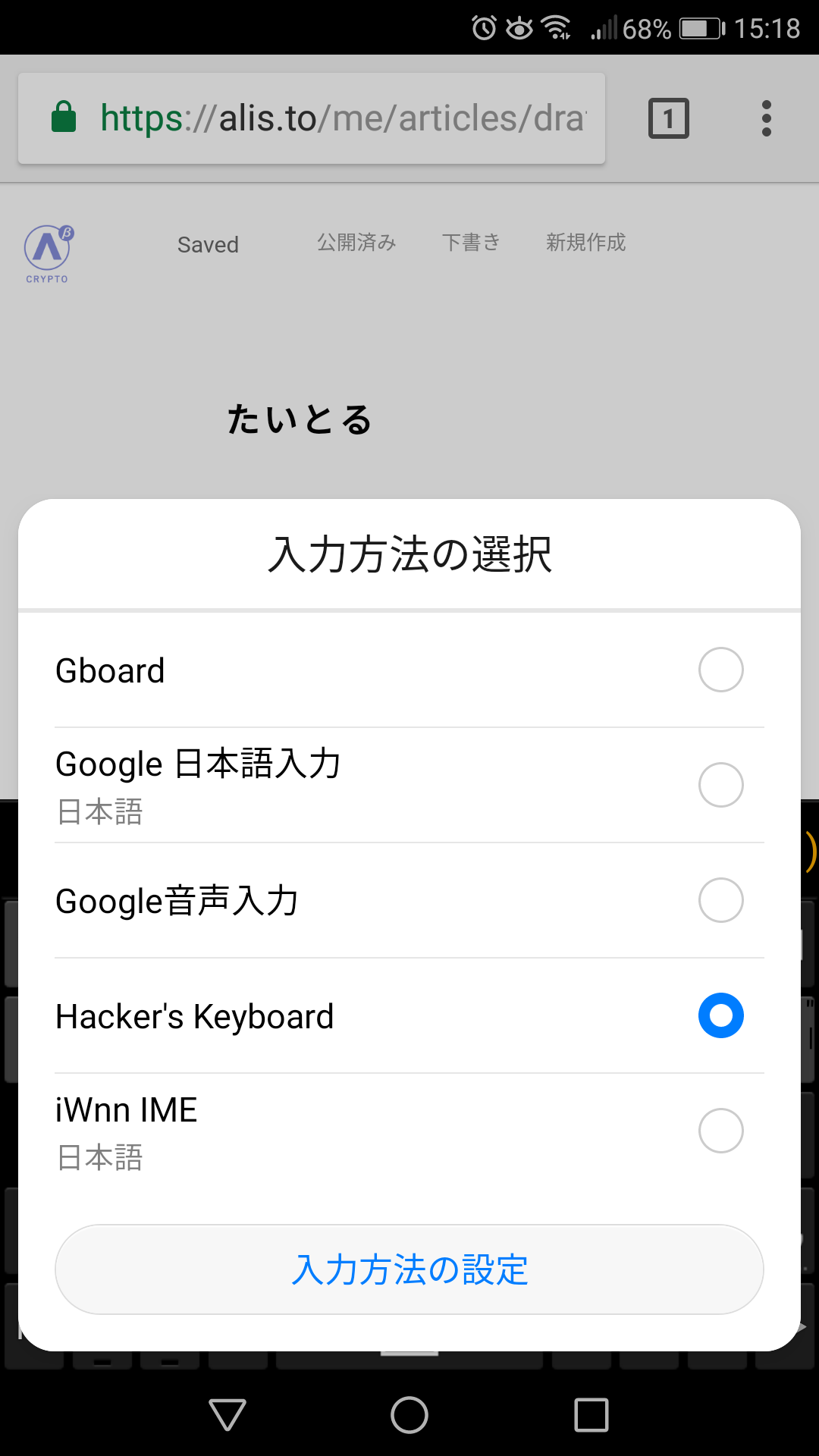Open 入力方法の設定 settings button
The height and width of the screenshot is (1456, 819).
pyautogui.click(x=409, y=1269)
